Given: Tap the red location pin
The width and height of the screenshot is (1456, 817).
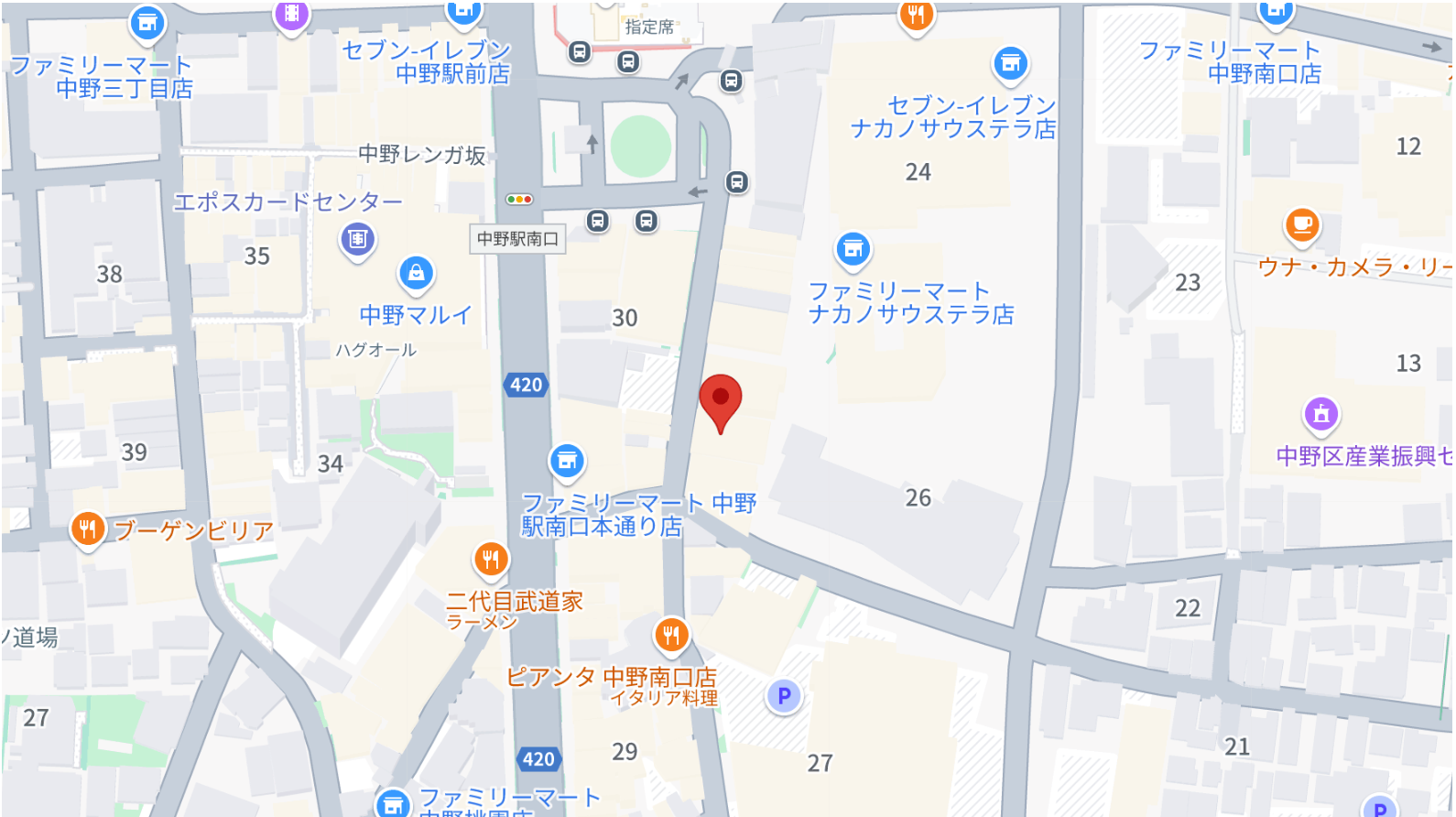Looking at the screenshot, I should pos(720,399).
